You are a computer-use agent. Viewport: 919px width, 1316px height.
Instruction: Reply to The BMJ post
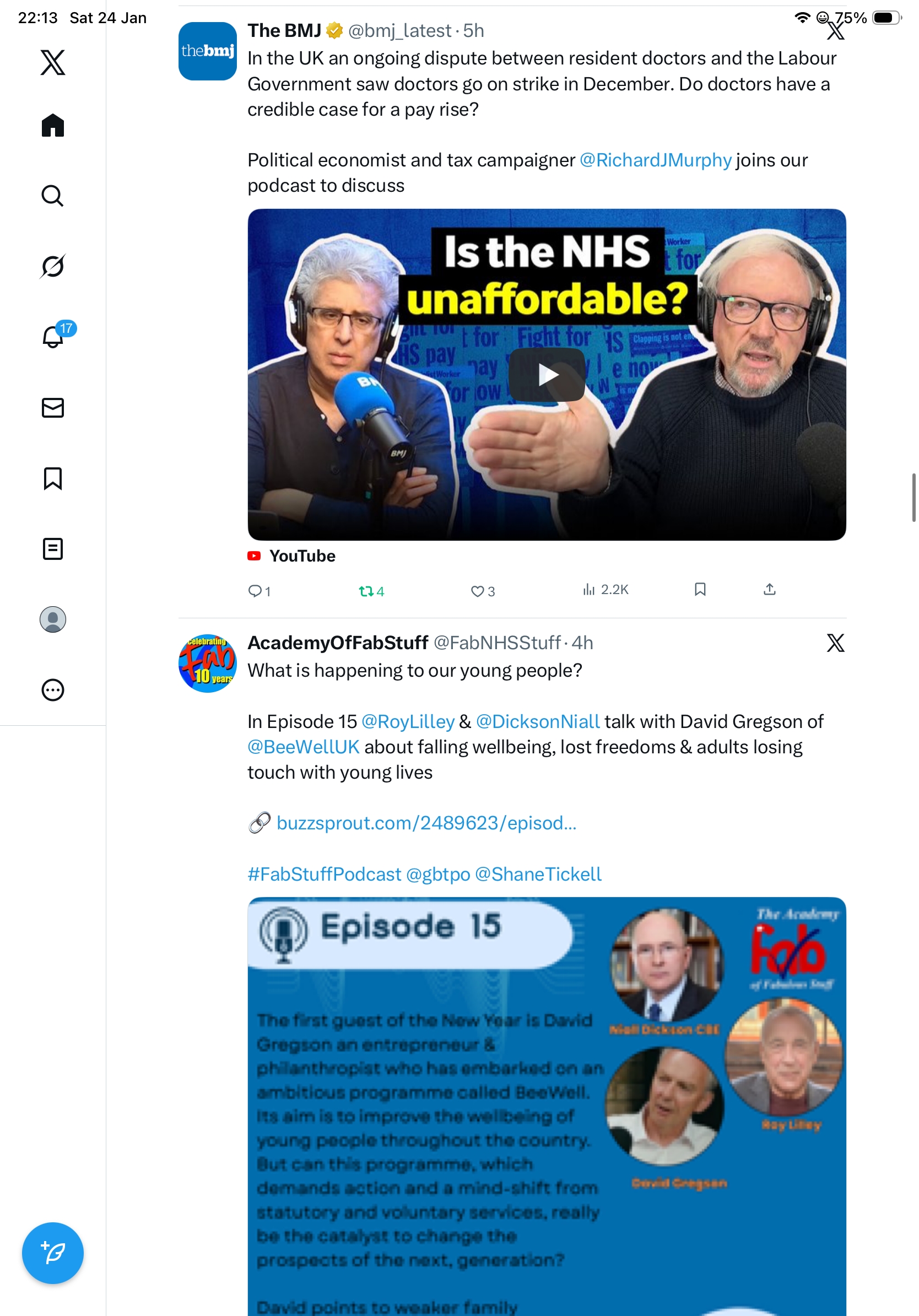click(255, 590)
